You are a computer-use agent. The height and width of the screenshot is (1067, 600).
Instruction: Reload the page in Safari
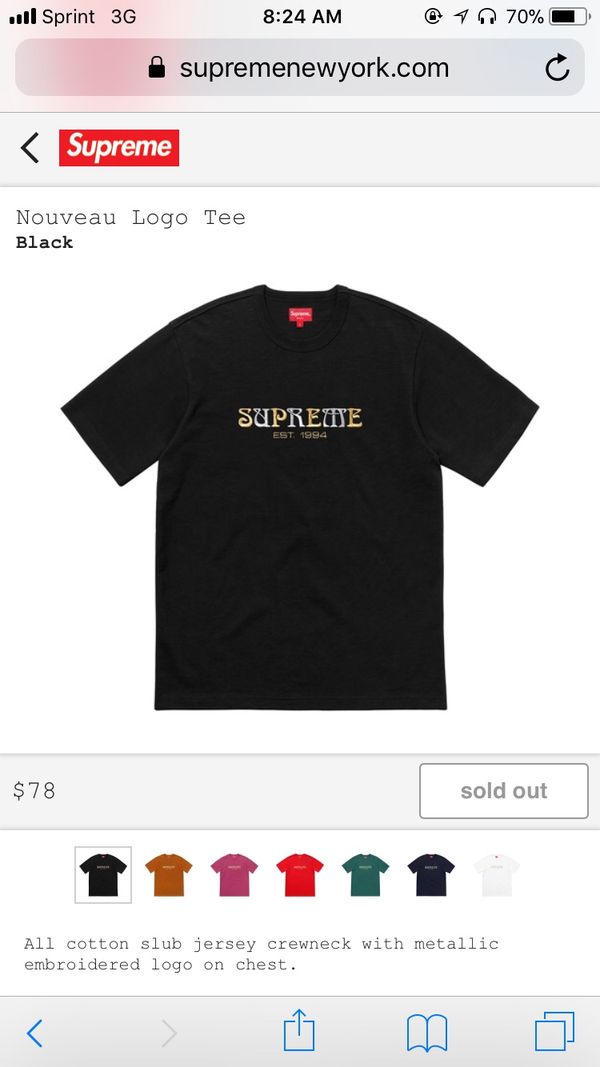[557, 67]
